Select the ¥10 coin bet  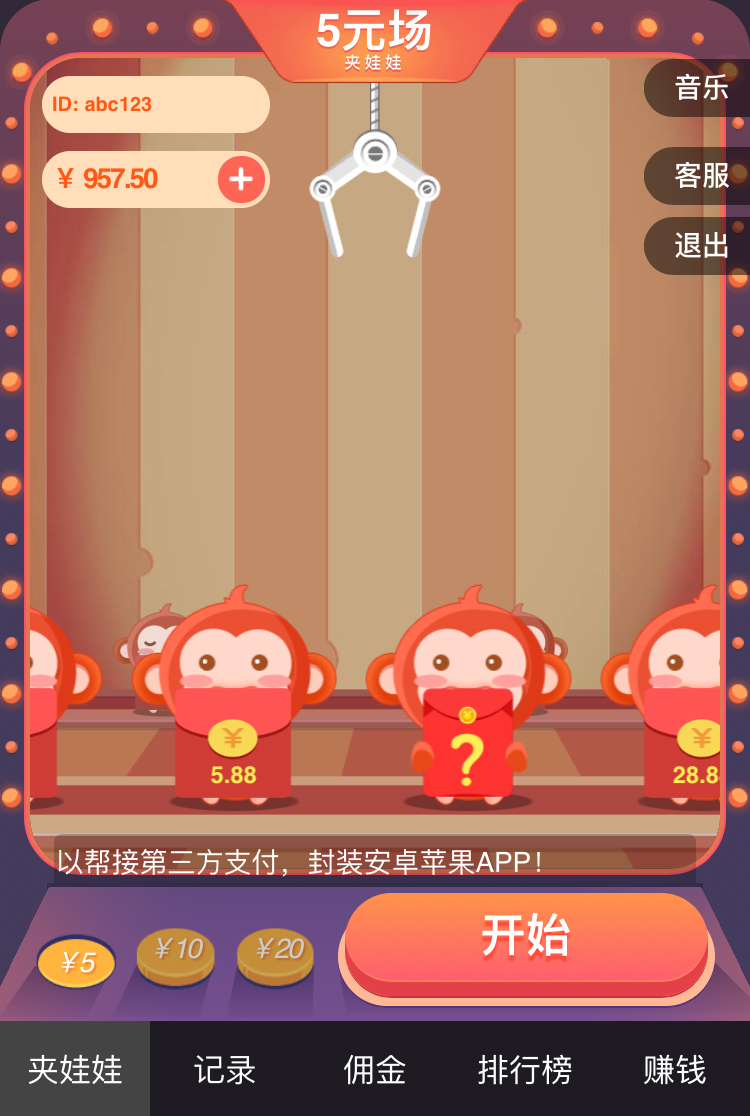click(x=176, y=951)
